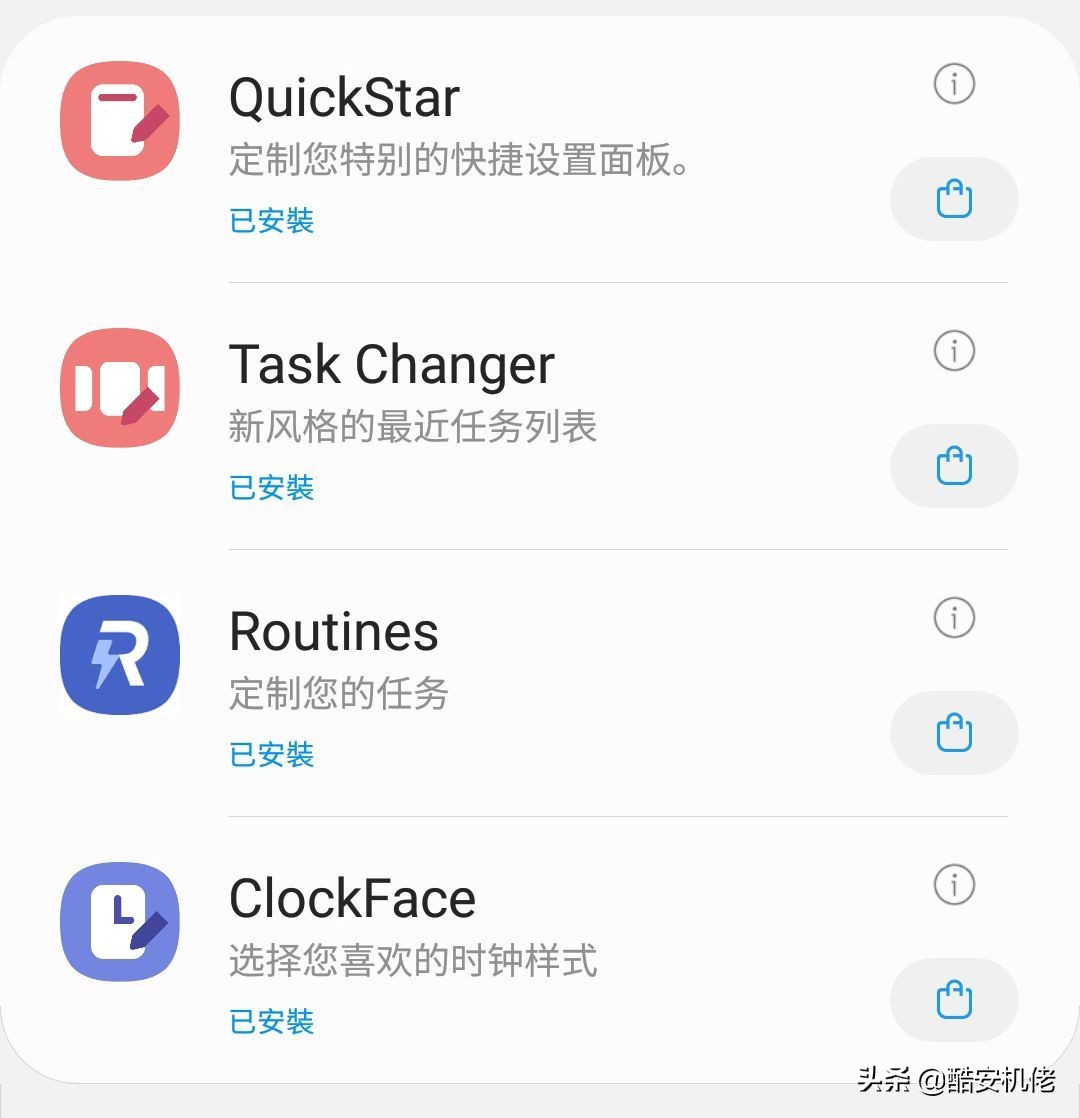The image size is (1080, 1118).
Task: Open Routines store page icon
Action: click(x=954, y=733)
